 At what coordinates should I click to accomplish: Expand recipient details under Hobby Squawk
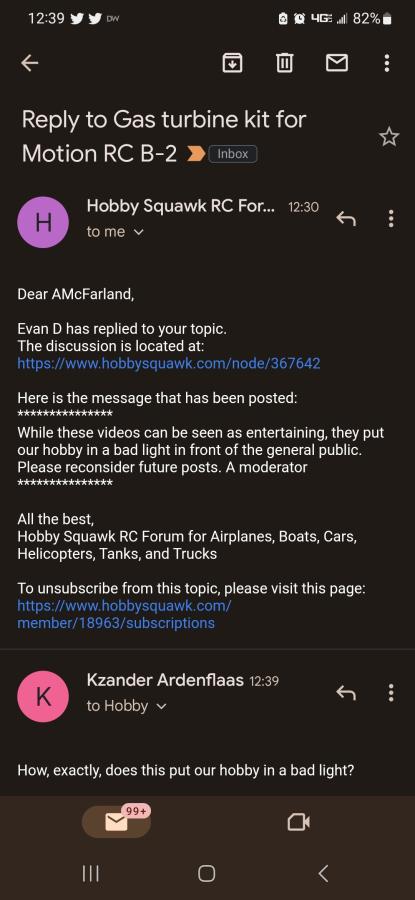point(115,232)
